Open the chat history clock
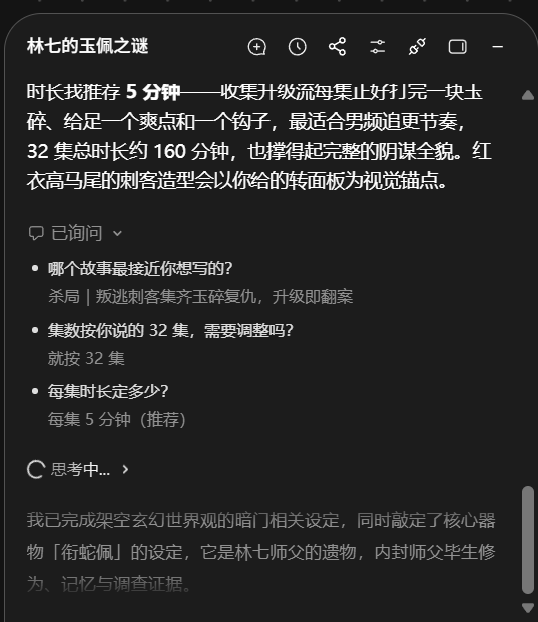Screen dimensions: 538x622 298,47
